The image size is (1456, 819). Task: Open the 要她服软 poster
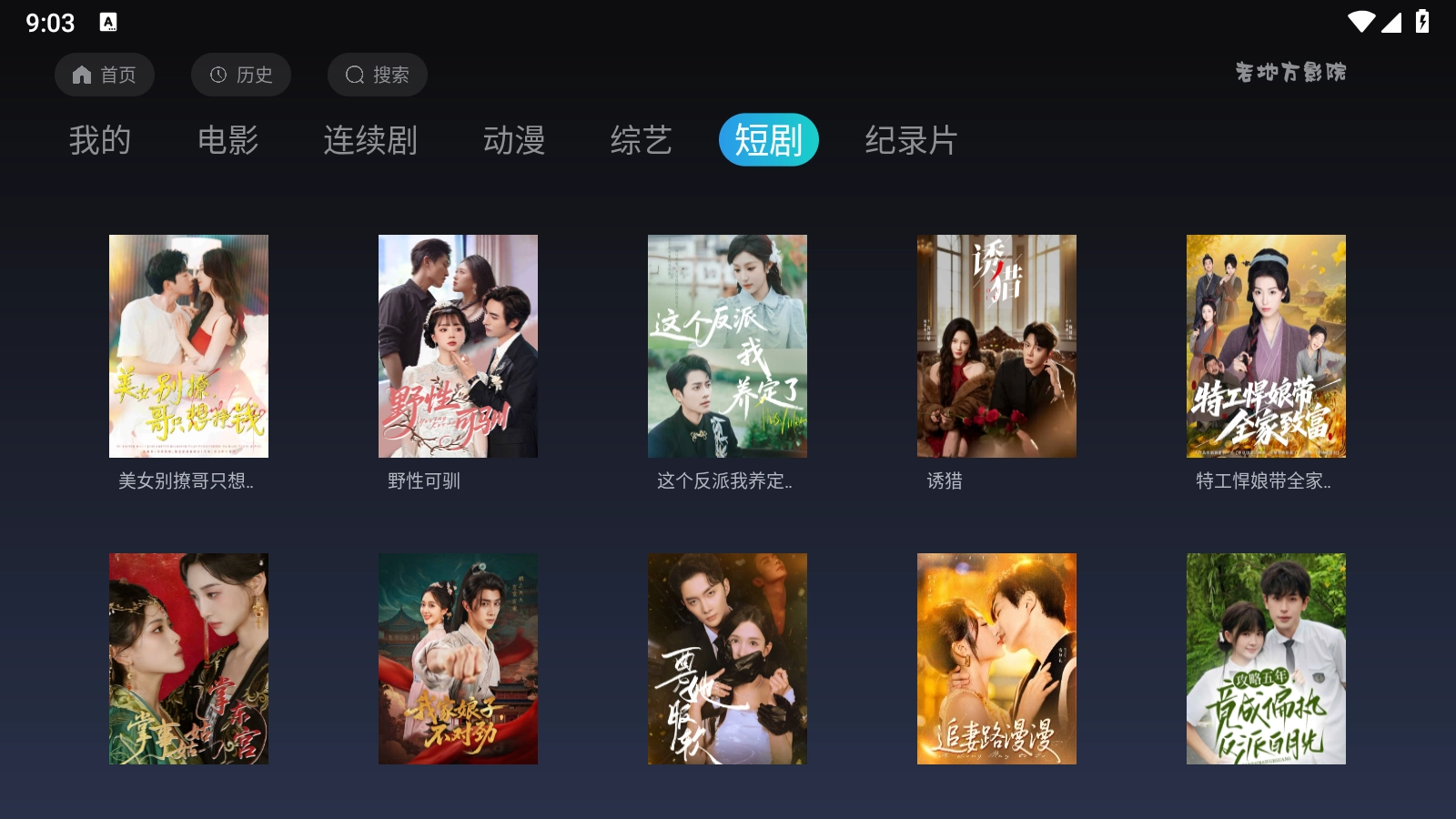[727, 659]
